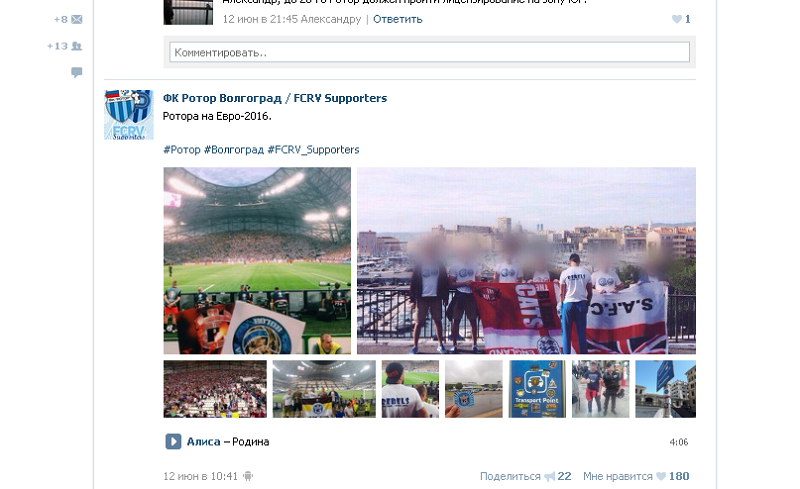Open the 'Transport Point' sign thumbnail
Screen dimensions: 800x489
tap(537, 389)
